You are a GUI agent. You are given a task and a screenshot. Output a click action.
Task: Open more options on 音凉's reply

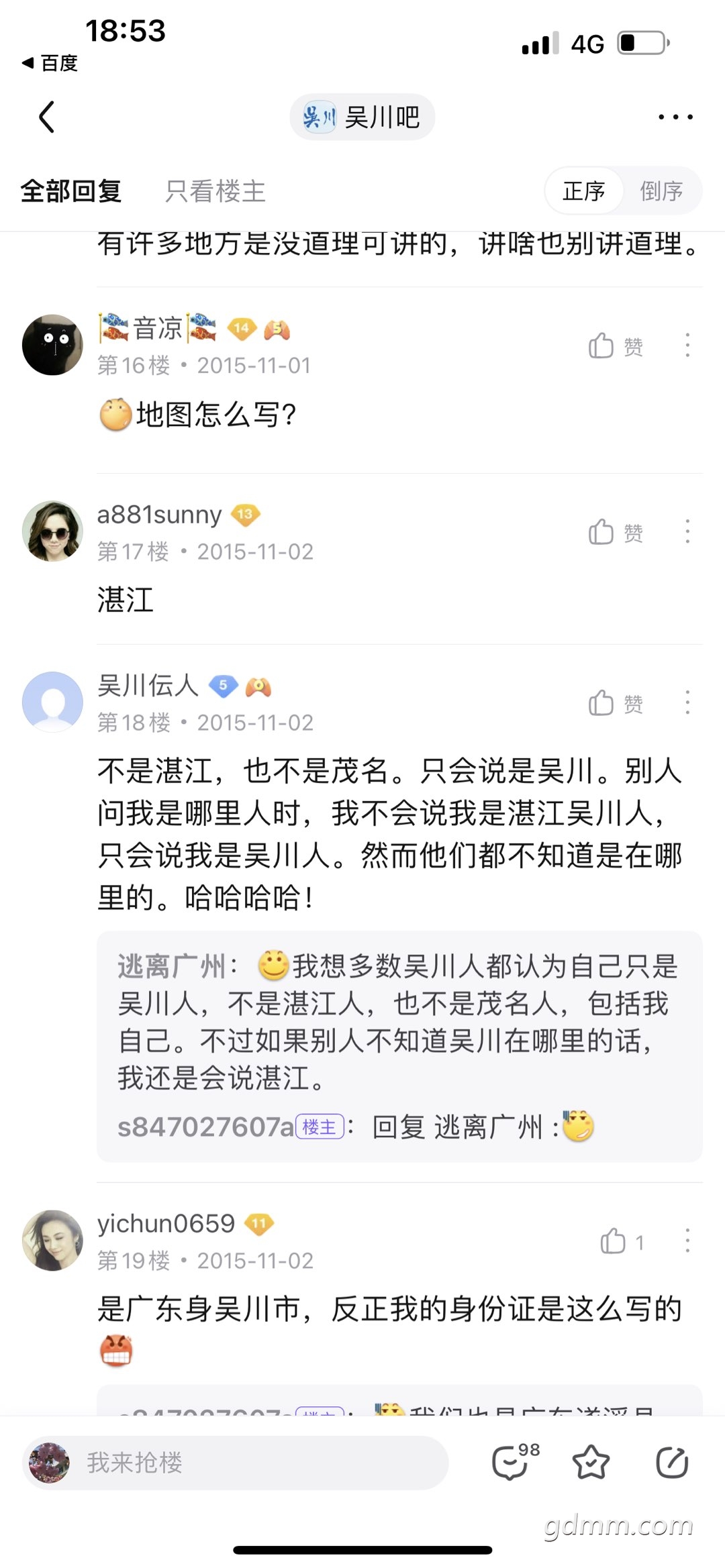(x=687, y=346)
